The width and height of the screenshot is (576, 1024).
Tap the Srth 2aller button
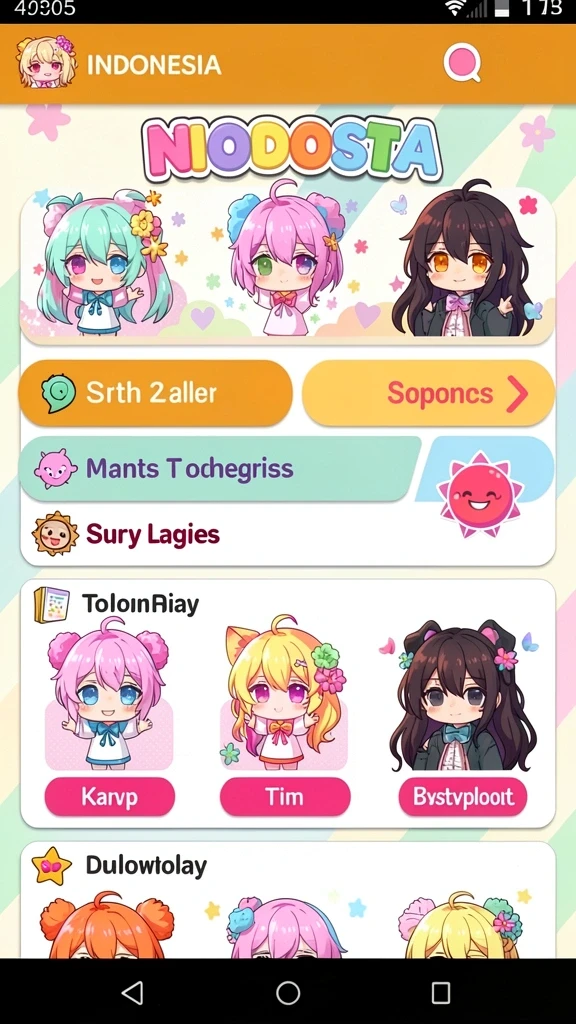[155, 393]
